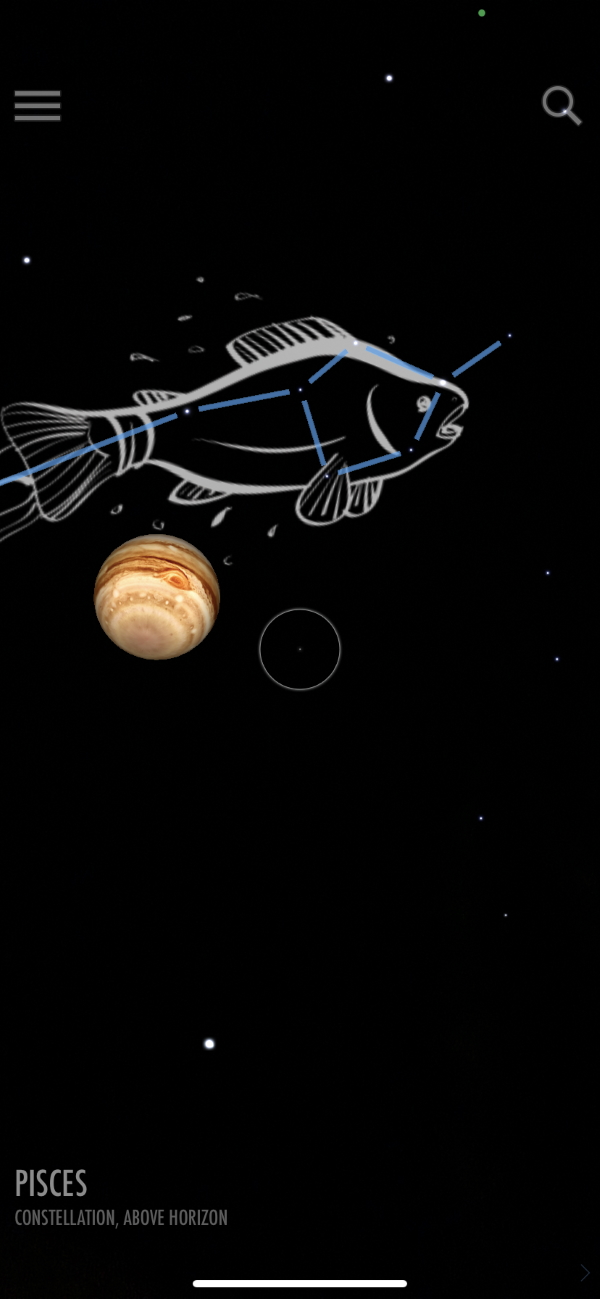Select the Jupiter planet
This screenshot has width=600, height=1299.
pos(156,597)
